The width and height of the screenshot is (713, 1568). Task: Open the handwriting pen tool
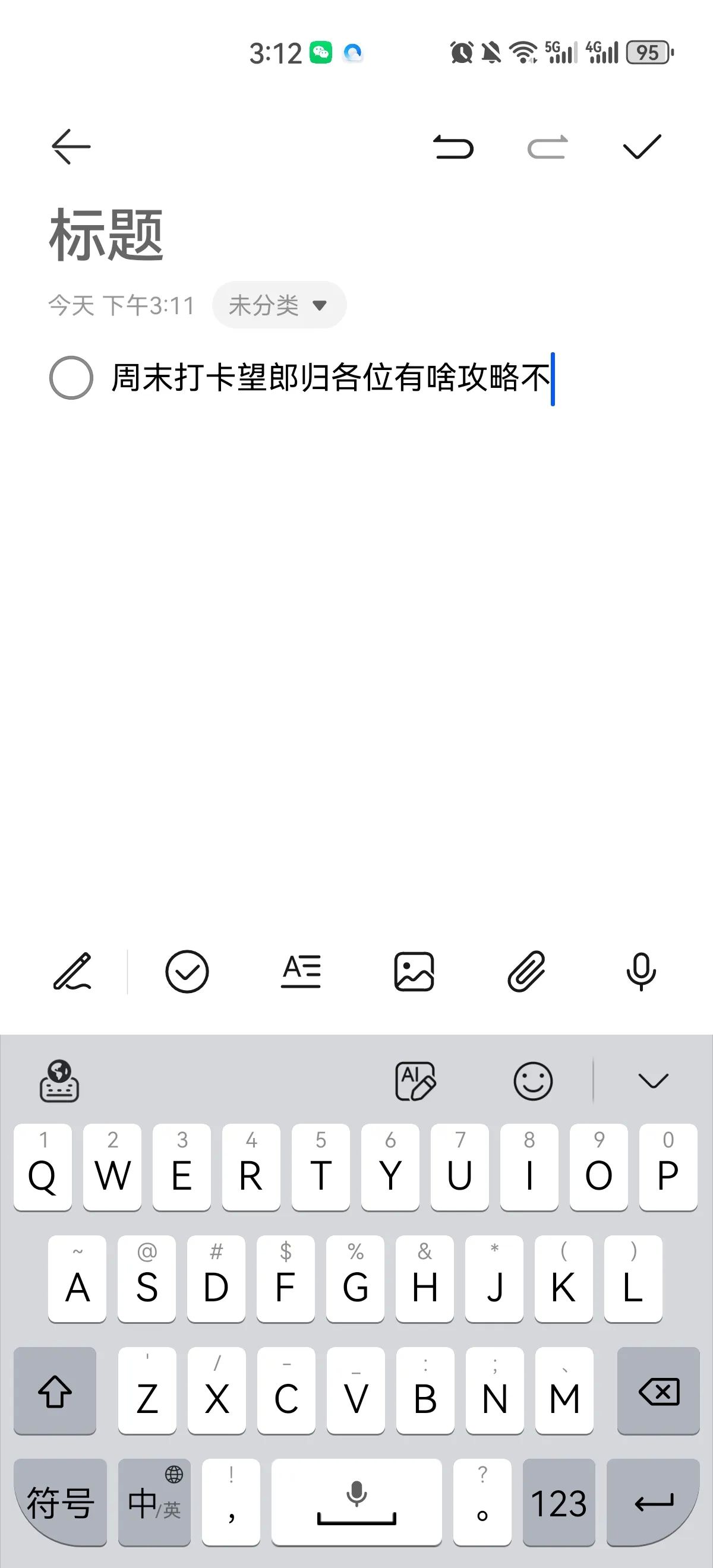tap(72, 971)
